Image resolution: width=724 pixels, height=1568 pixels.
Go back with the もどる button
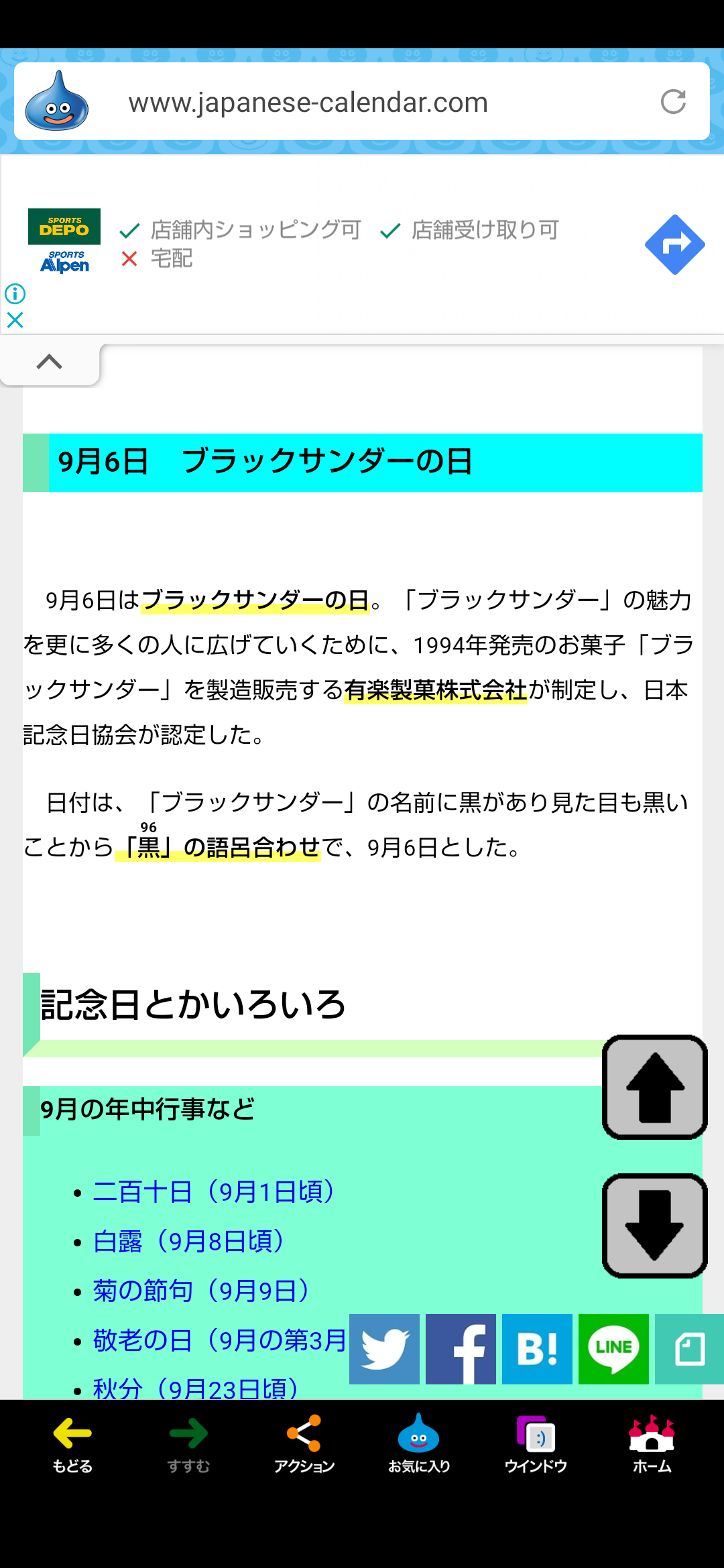tap(72, 1444)
